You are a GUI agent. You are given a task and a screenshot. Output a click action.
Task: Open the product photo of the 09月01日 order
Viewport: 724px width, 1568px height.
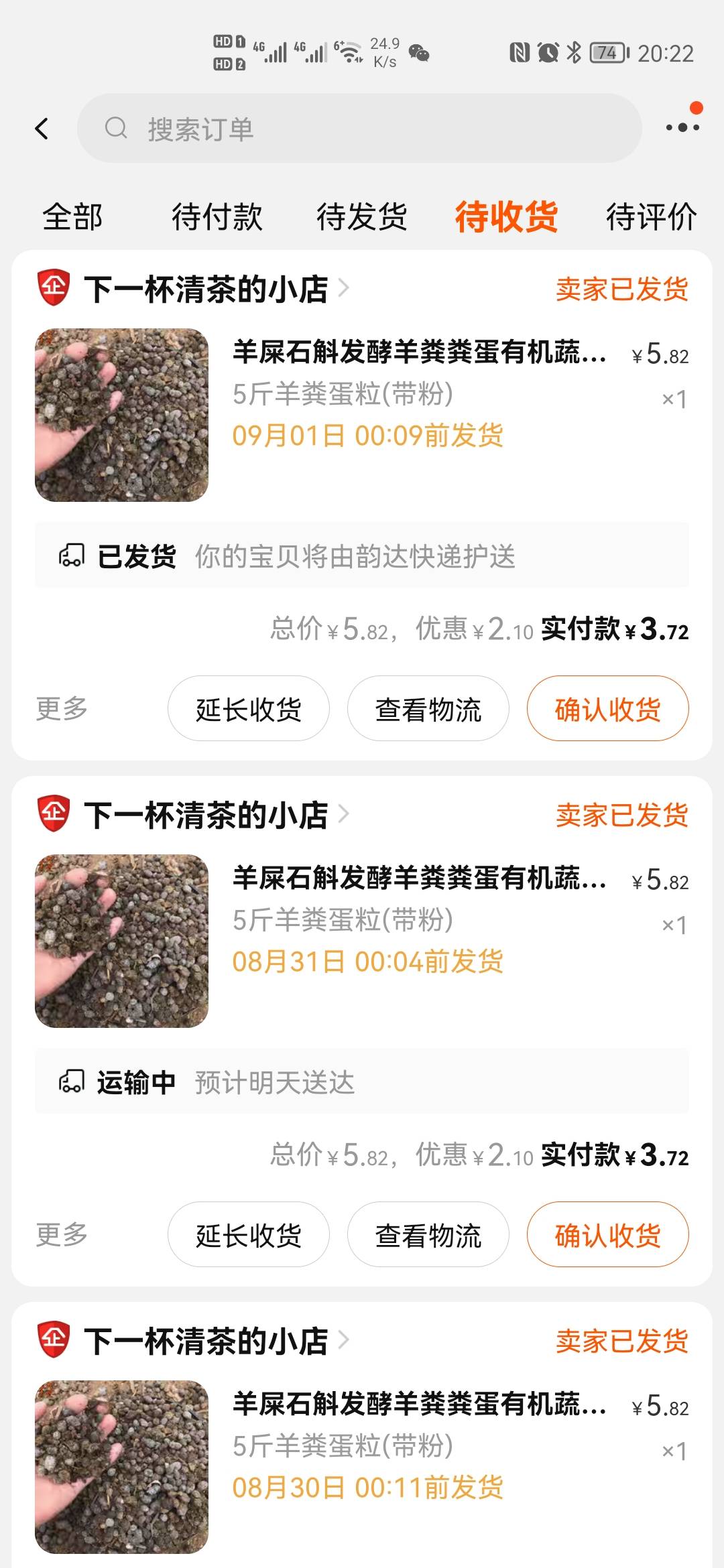121,415
